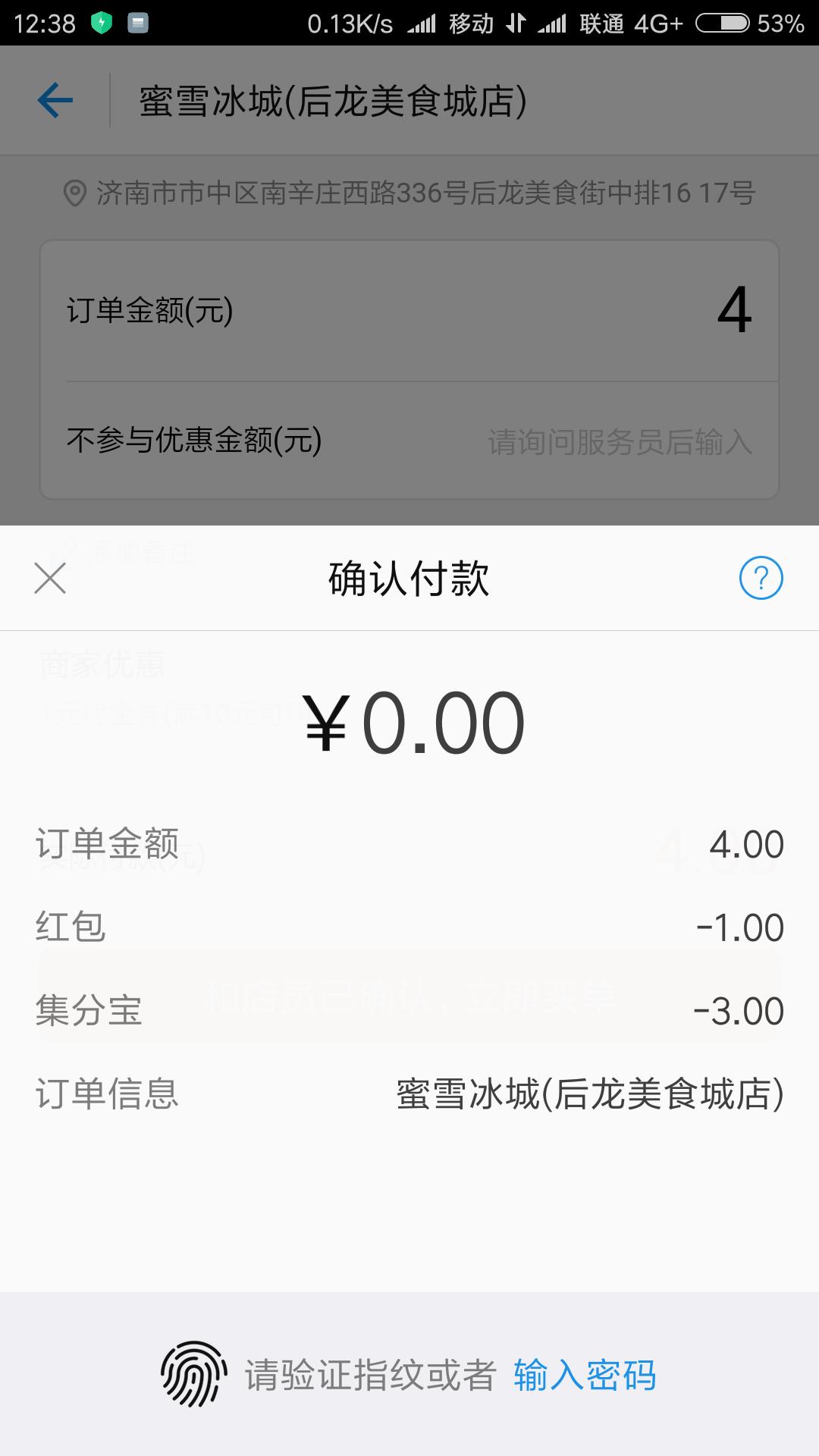Open the 订单金额 amount breakdown
This screenshot has width=819, height=1456.
pyautogui.click(x=409, y=843)
